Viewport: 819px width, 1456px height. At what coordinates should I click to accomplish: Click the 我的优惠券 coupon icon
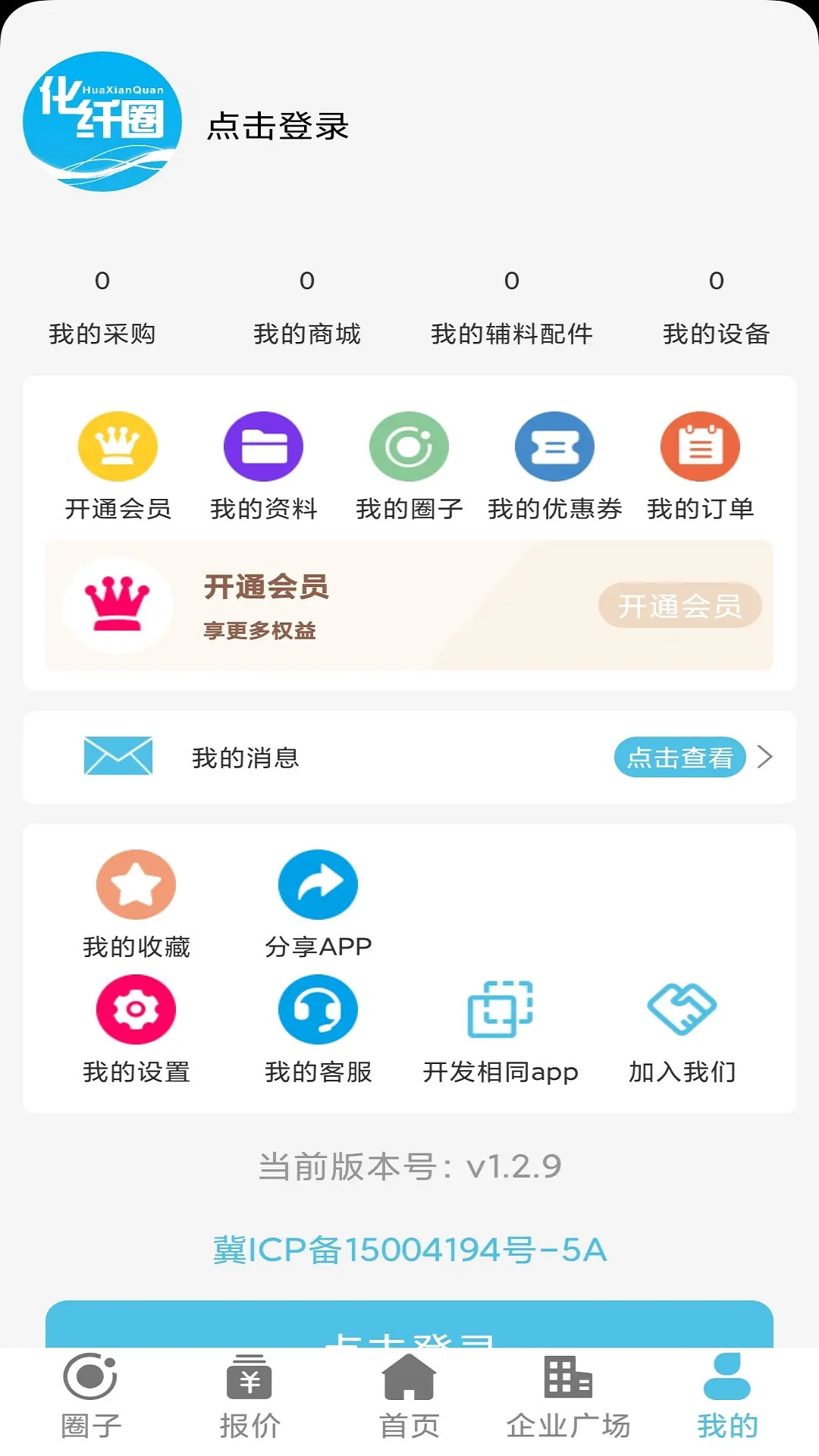point(554,447)
